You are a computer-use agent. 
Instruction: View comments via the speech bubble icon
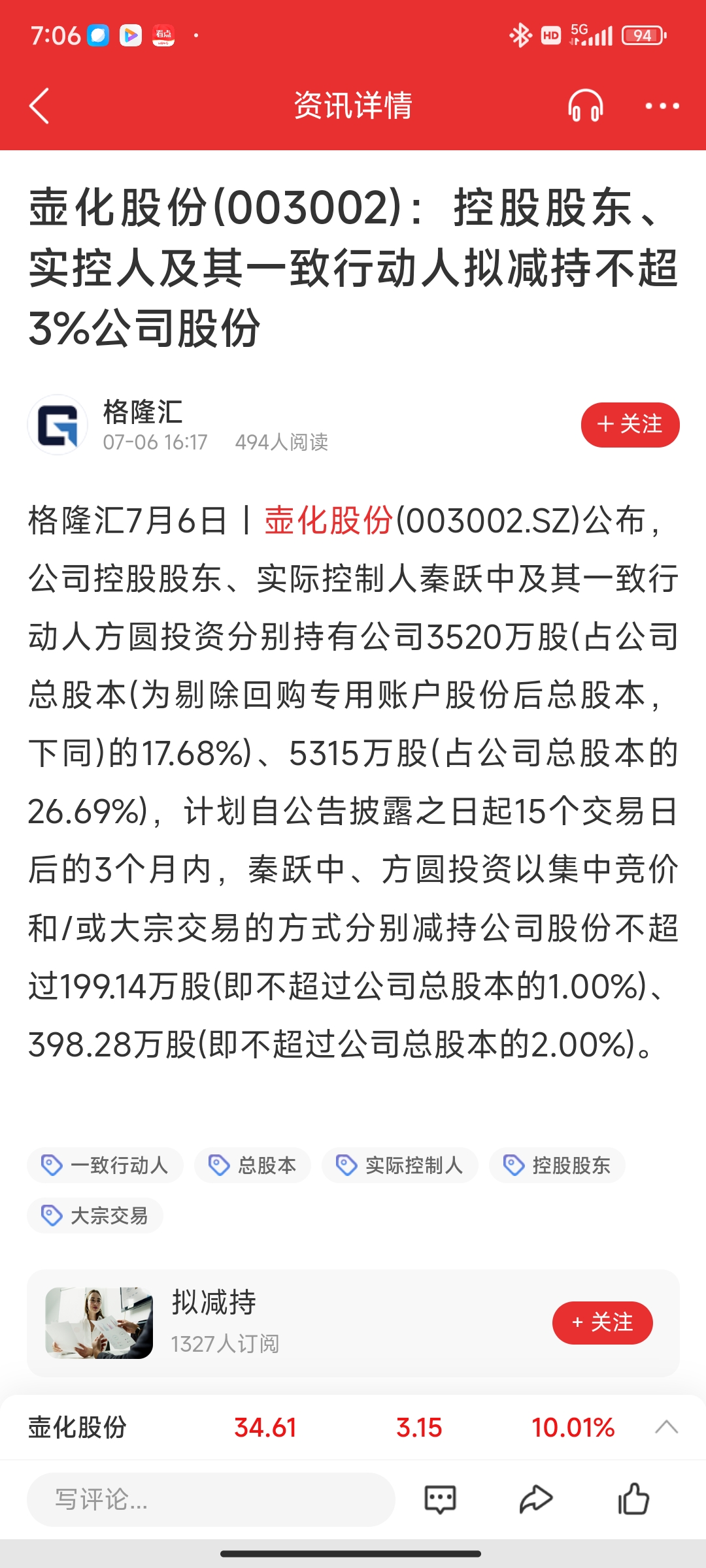[440, 1499]
